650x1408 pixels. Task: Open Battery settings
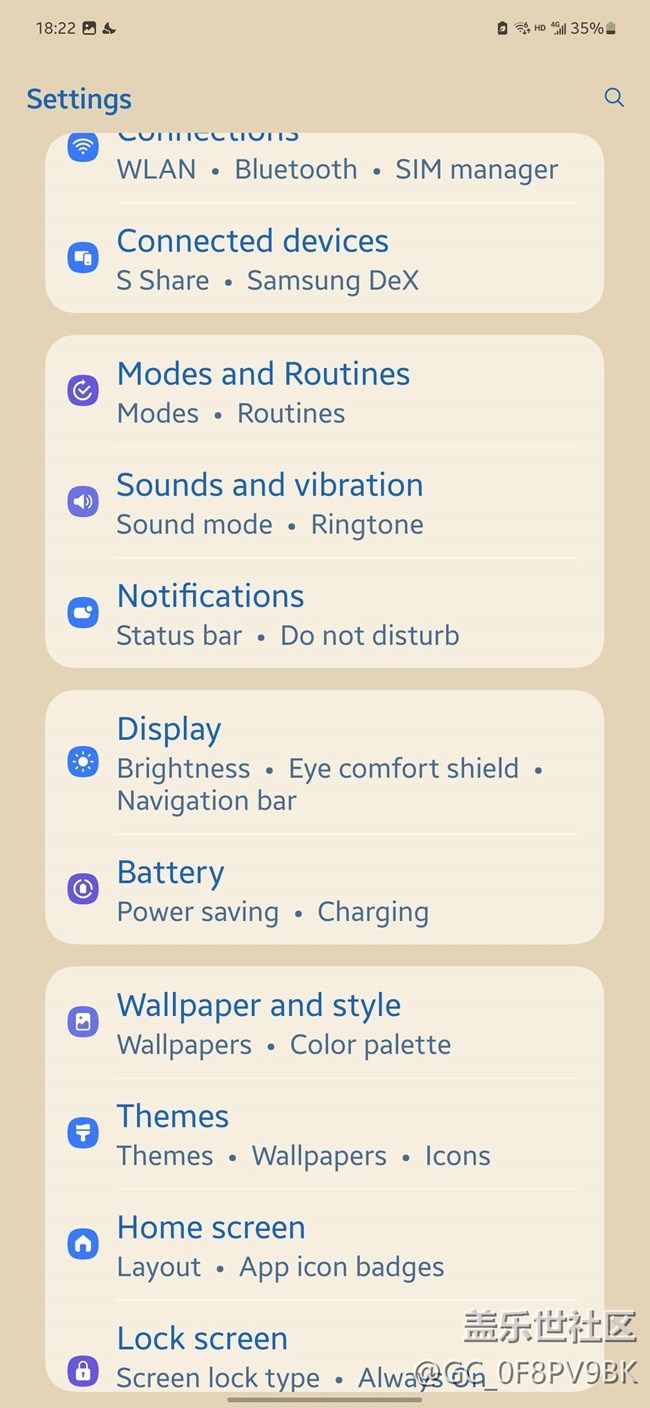click(324, 890)
